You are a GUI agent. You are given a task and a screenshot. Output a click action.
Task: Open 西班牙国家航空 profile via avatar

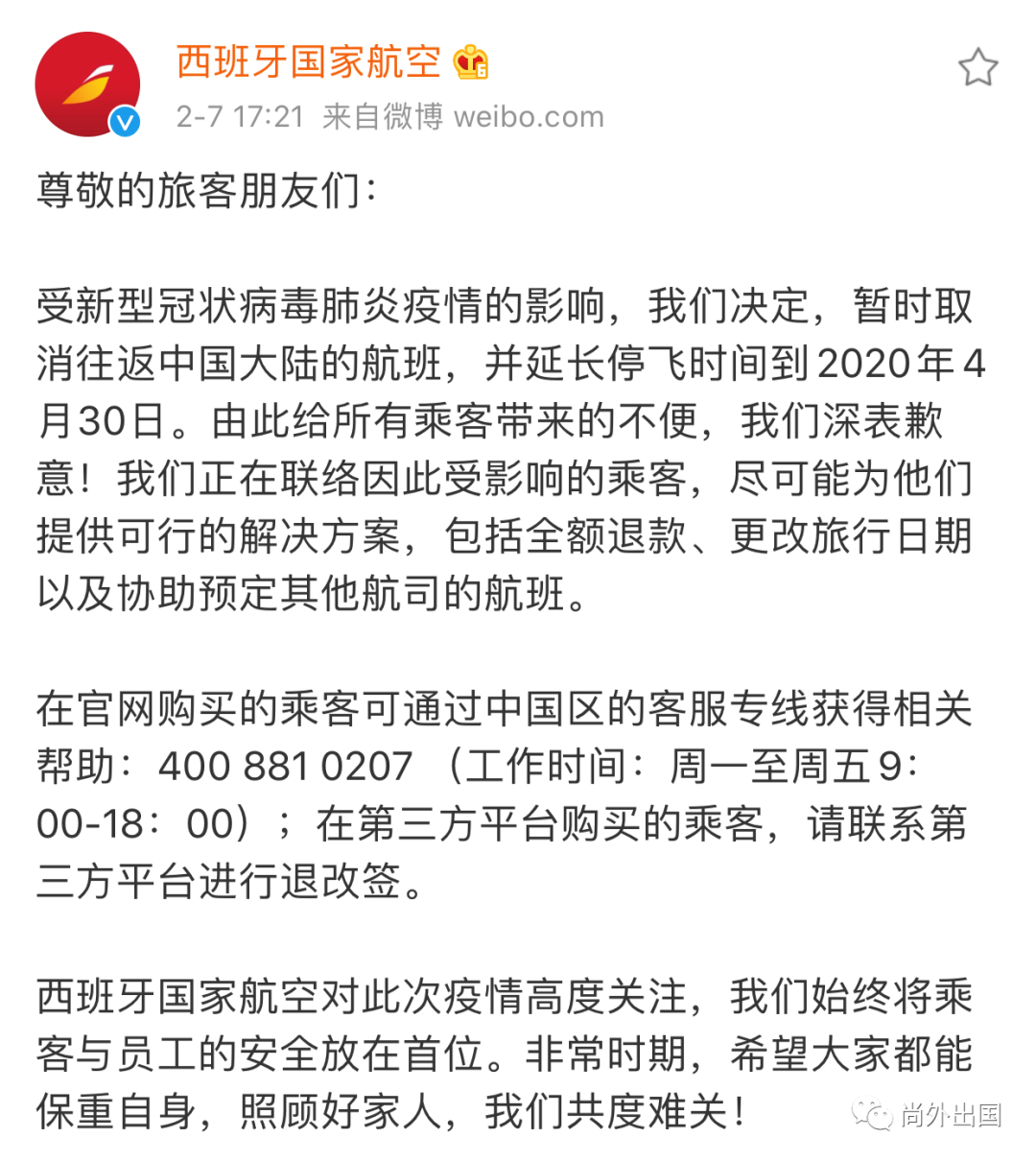87,84
